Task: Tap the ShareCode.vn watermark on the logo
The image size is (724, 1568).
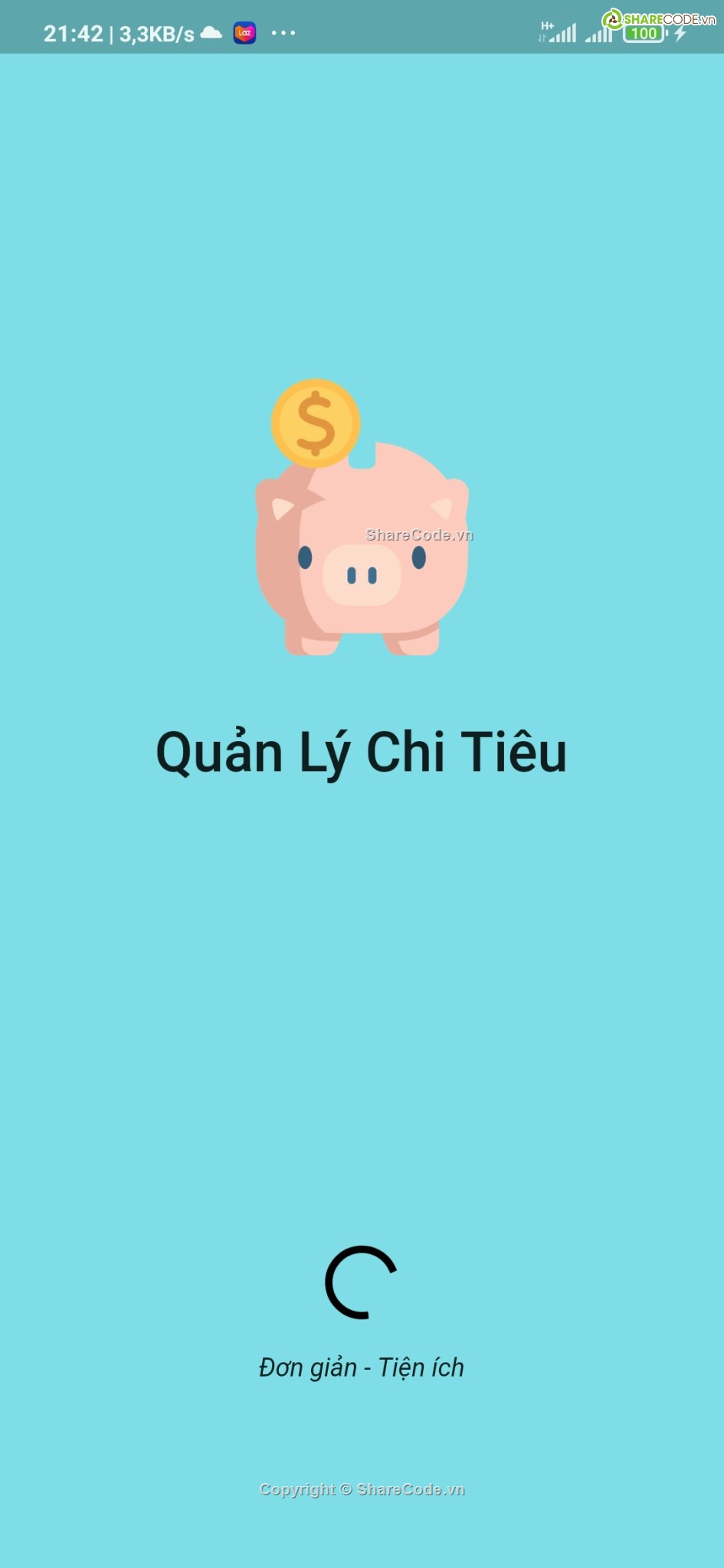Action: click(419, 535)
